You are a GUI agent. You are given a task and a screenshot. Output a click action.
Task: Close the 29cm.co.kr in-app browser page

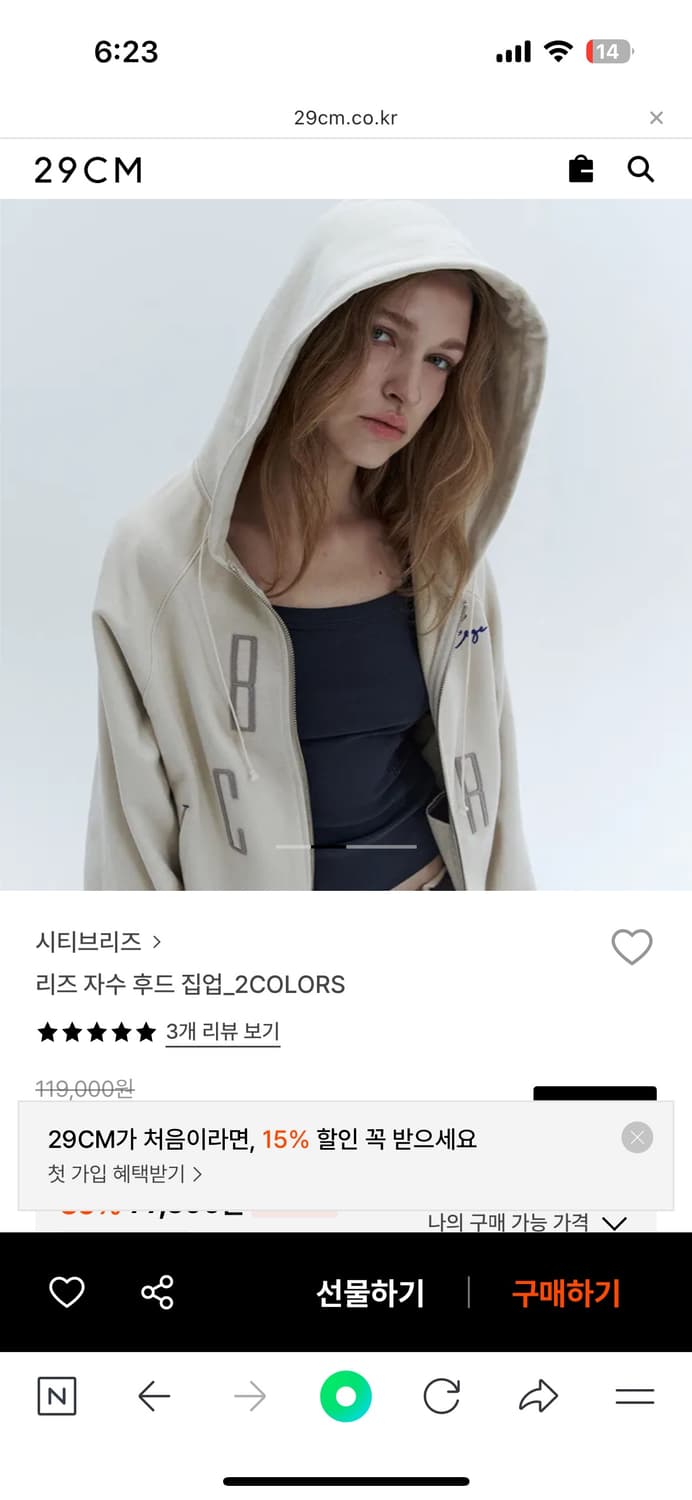point(656,118)
